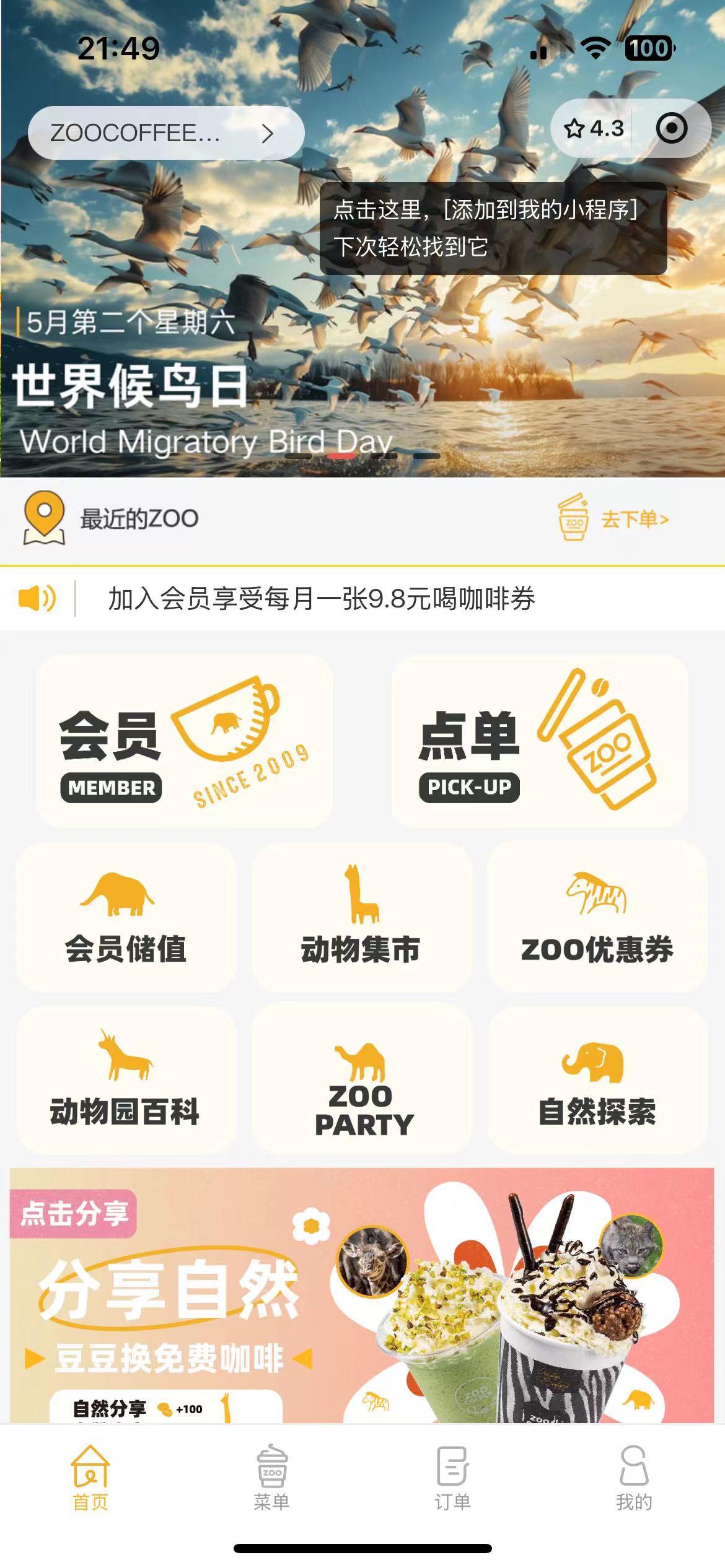Switch to the 订单 orders tab
The width and height of the screenshot is (725, 1568).
[452, 1478]
